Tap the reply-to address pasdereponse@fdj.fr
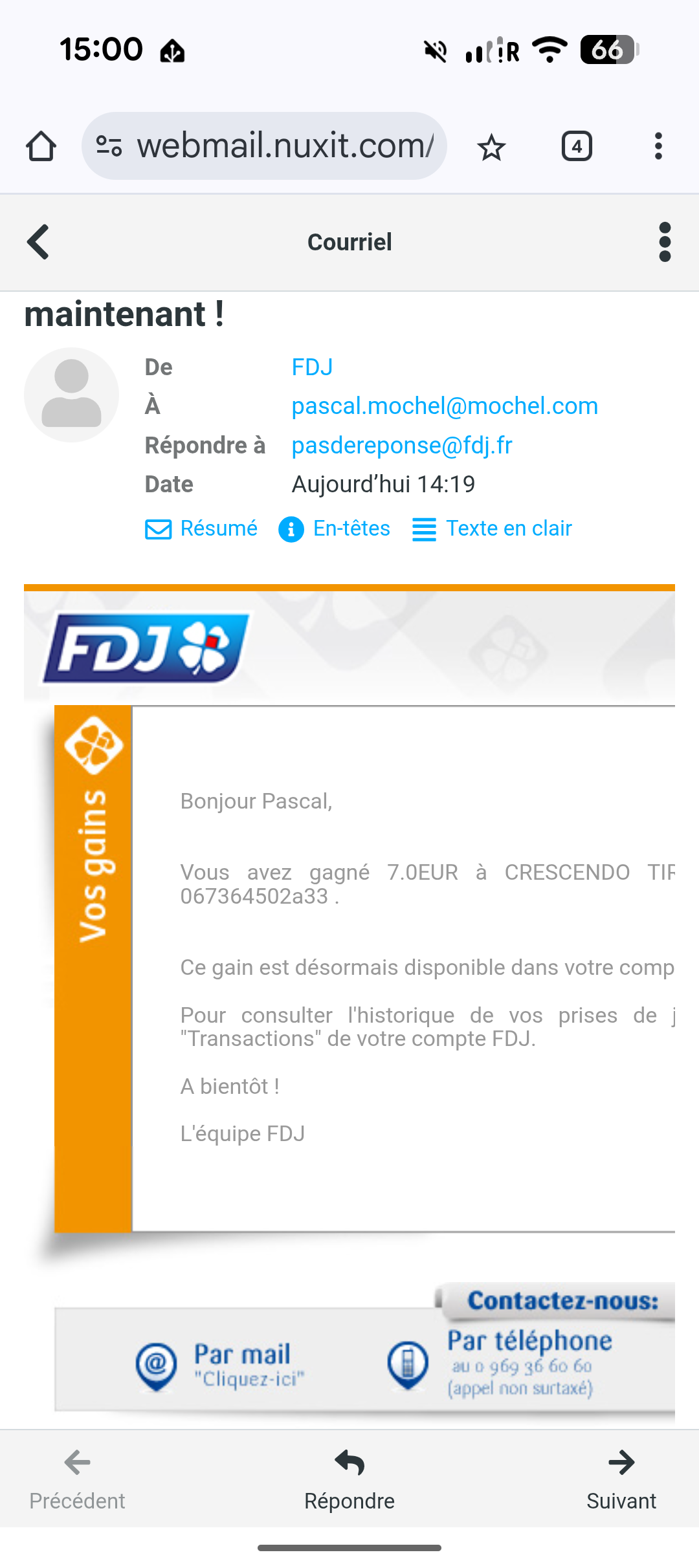The height and width of the screenshot is (1568, 699). [x=401, y=446]
